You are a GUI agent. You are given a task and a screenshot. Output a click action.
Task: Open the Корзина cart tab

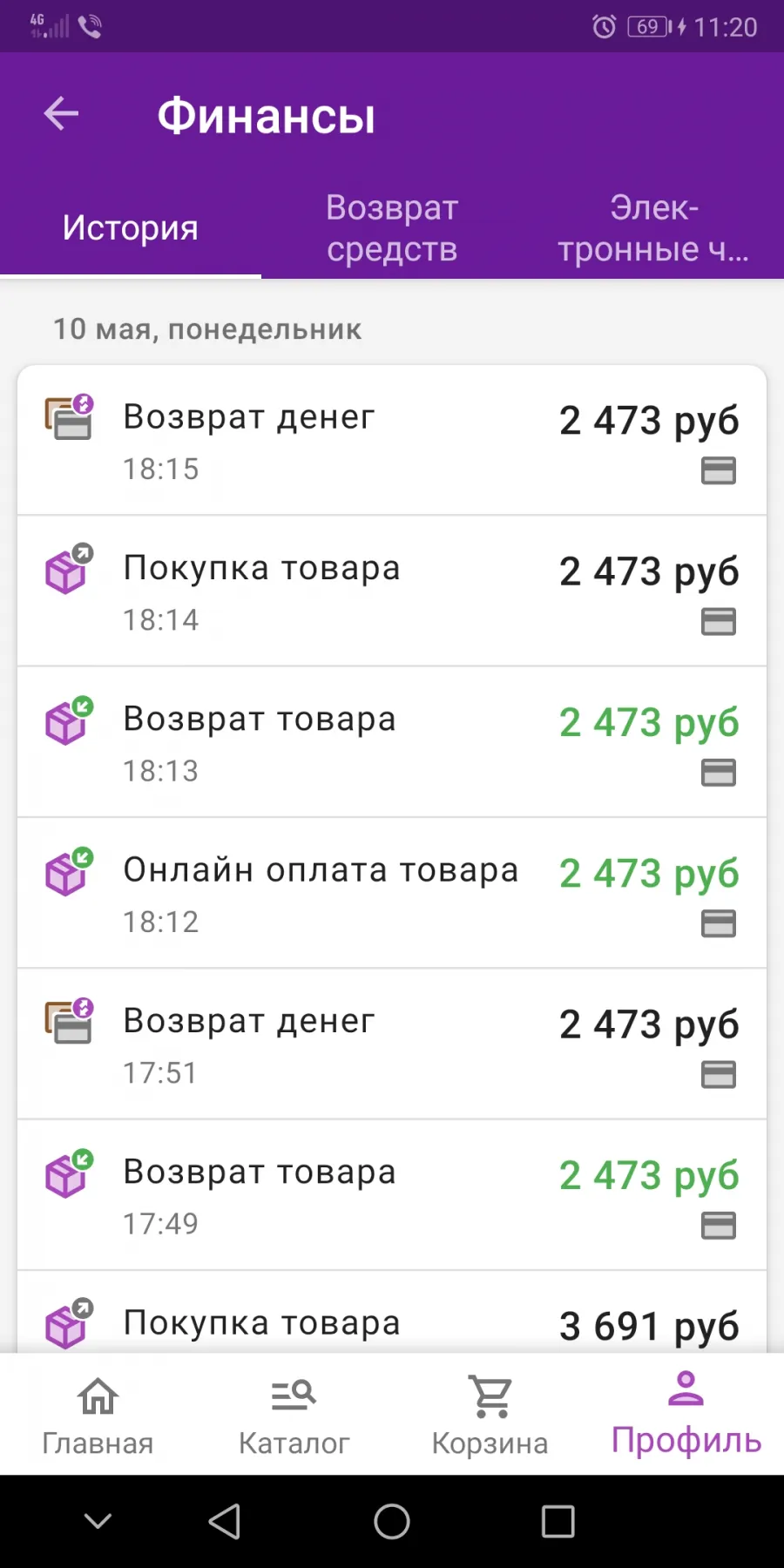click(490, 1414)
